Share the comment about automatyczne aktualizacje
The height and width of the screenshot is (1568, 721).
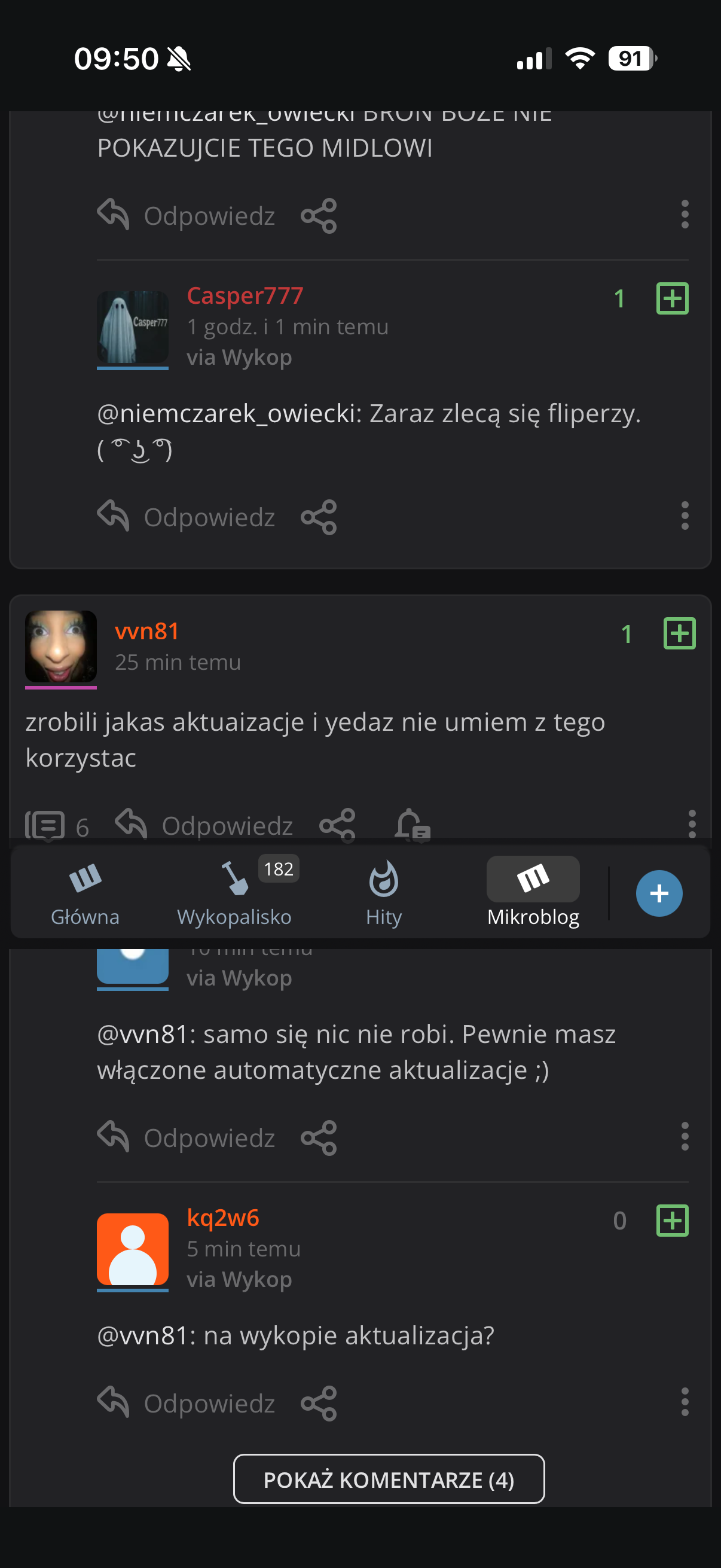(319, 1138)
